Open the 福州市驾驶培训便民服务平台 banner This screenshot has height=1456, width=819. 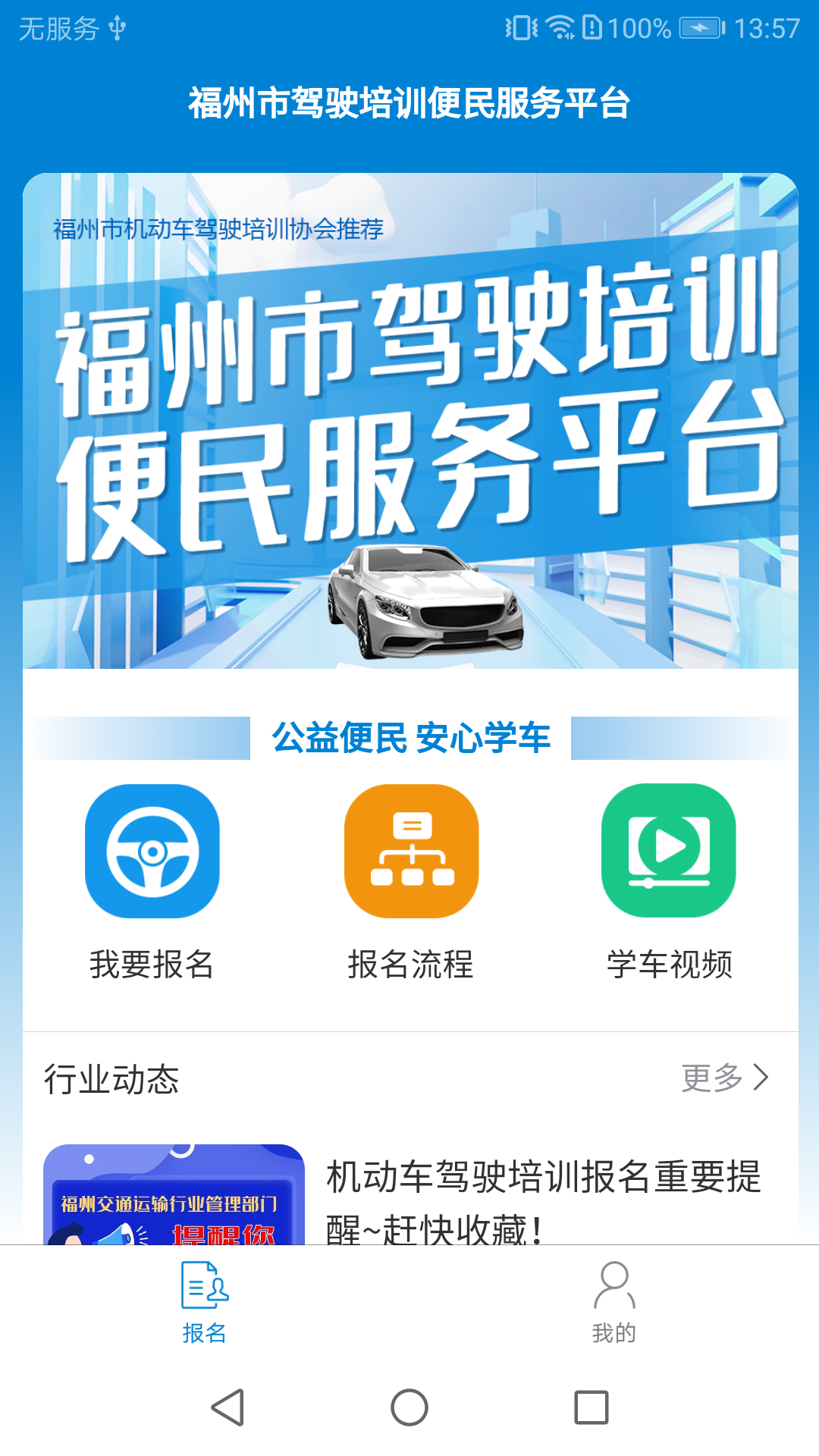click(410, 421)
